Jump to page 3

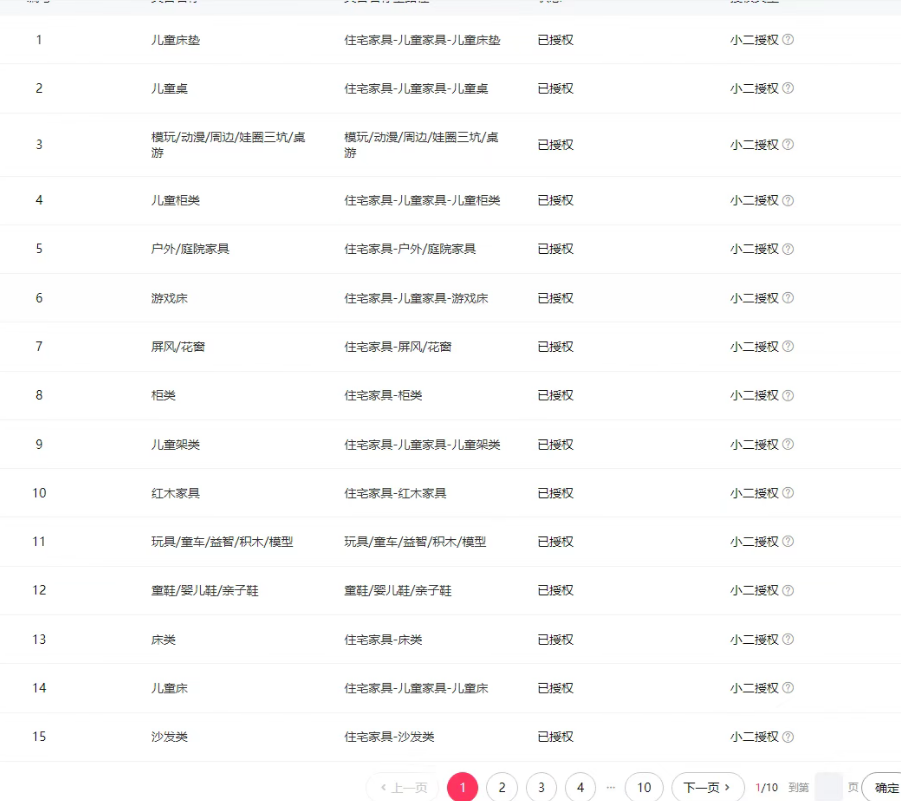tap(541, 787)
